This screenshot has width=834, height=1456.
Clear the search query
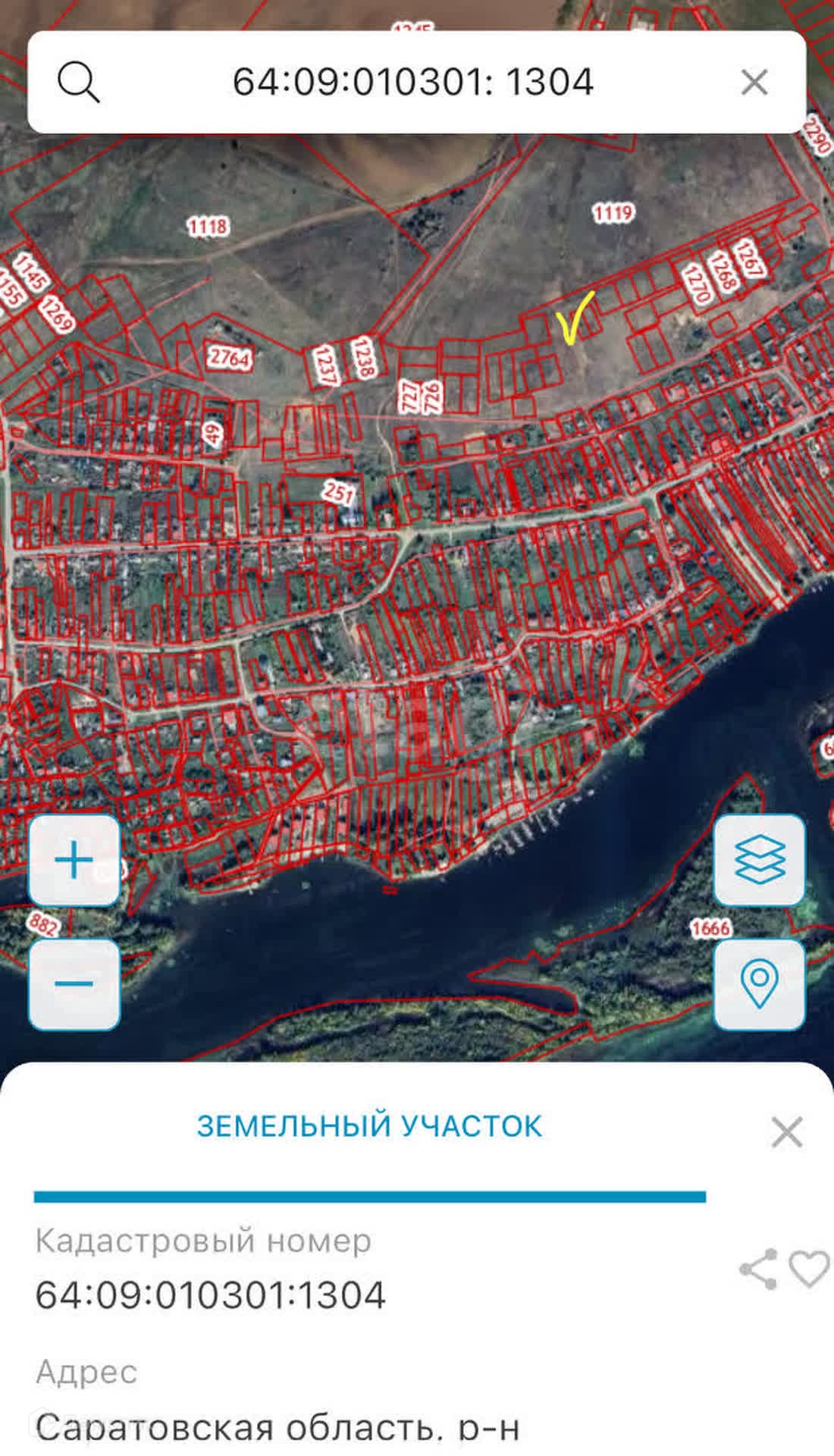pos(754,82)
